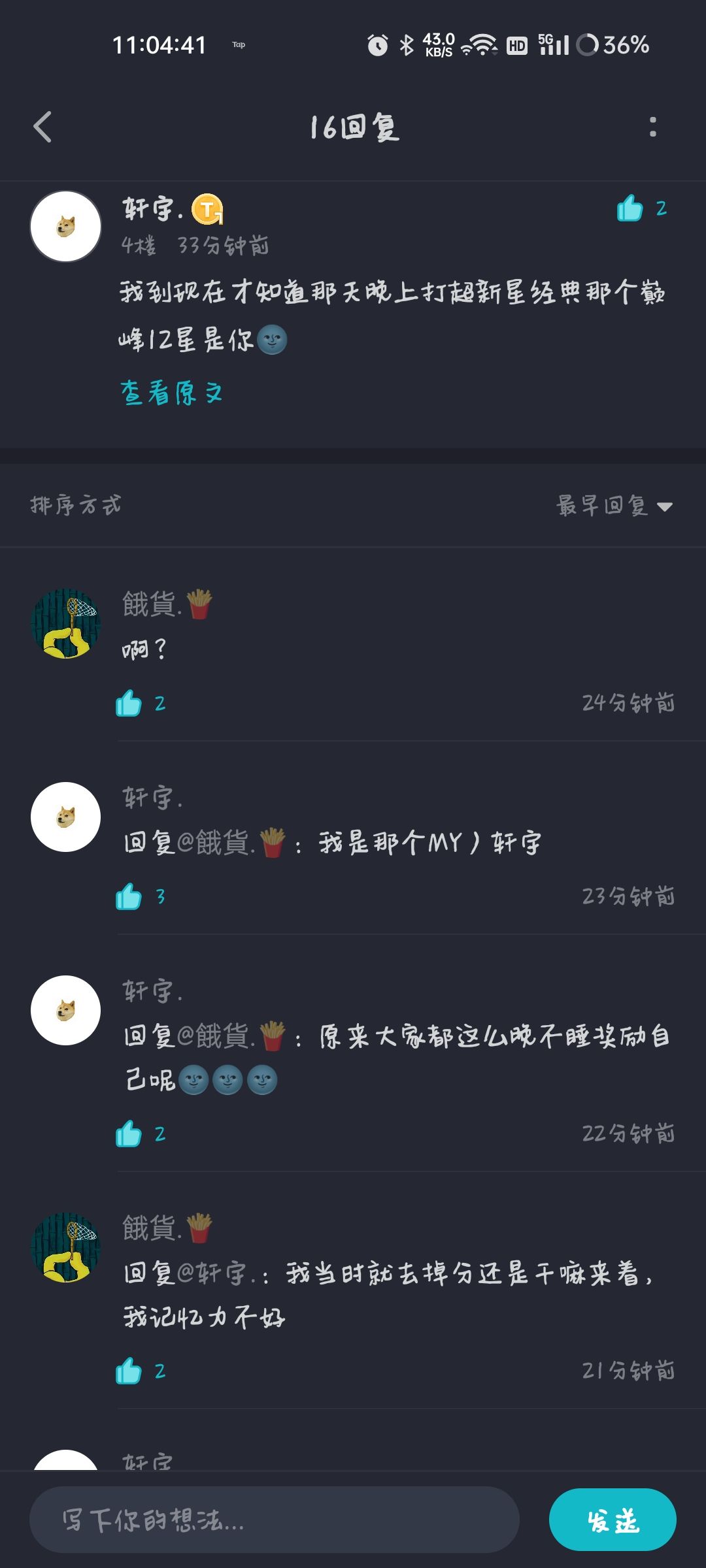Viewport: 706px width, 1568px height.
Task: Open 轩宇's avatar in the 4楼 post
Action: pyautogui.click(x=65, y=226)
